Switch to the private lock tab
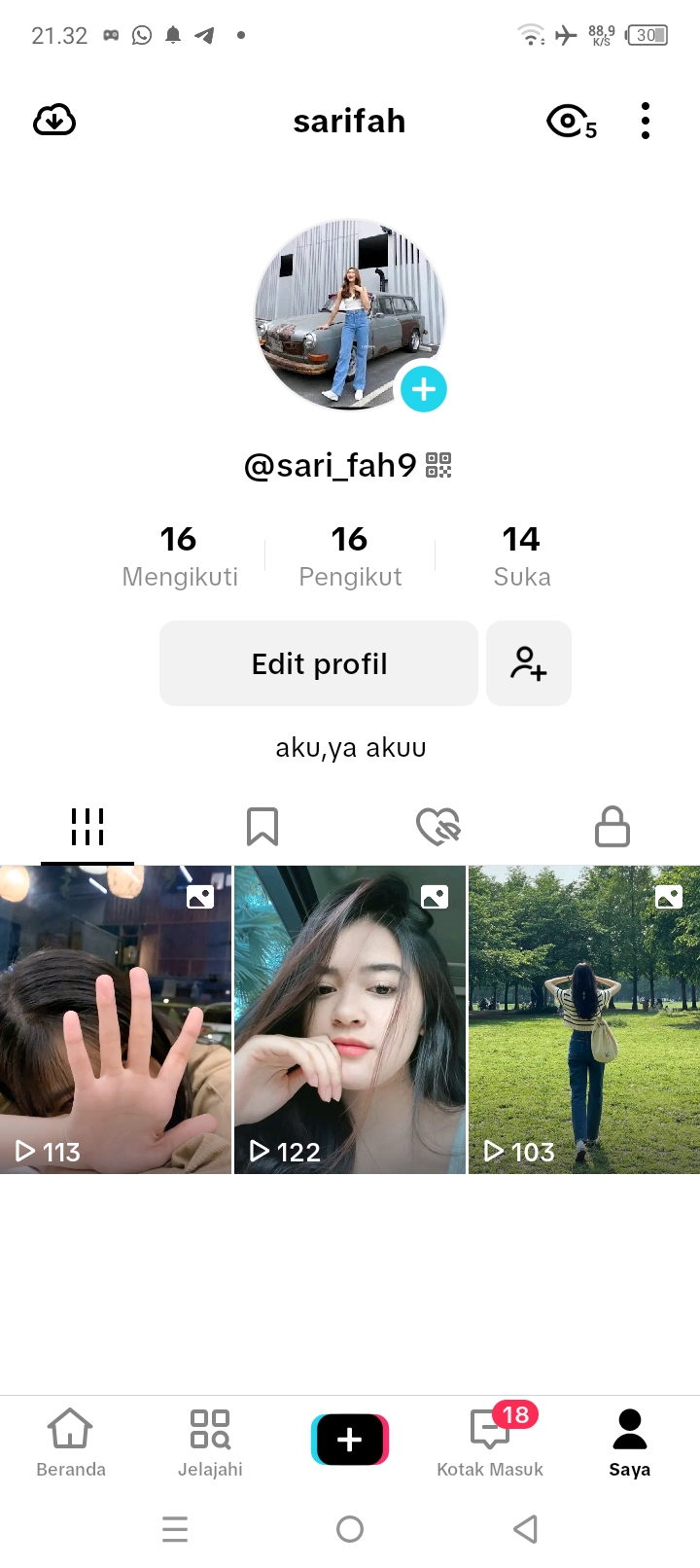Image resolution: width=700 pixels, height=1568 pixels. (612, 828)
